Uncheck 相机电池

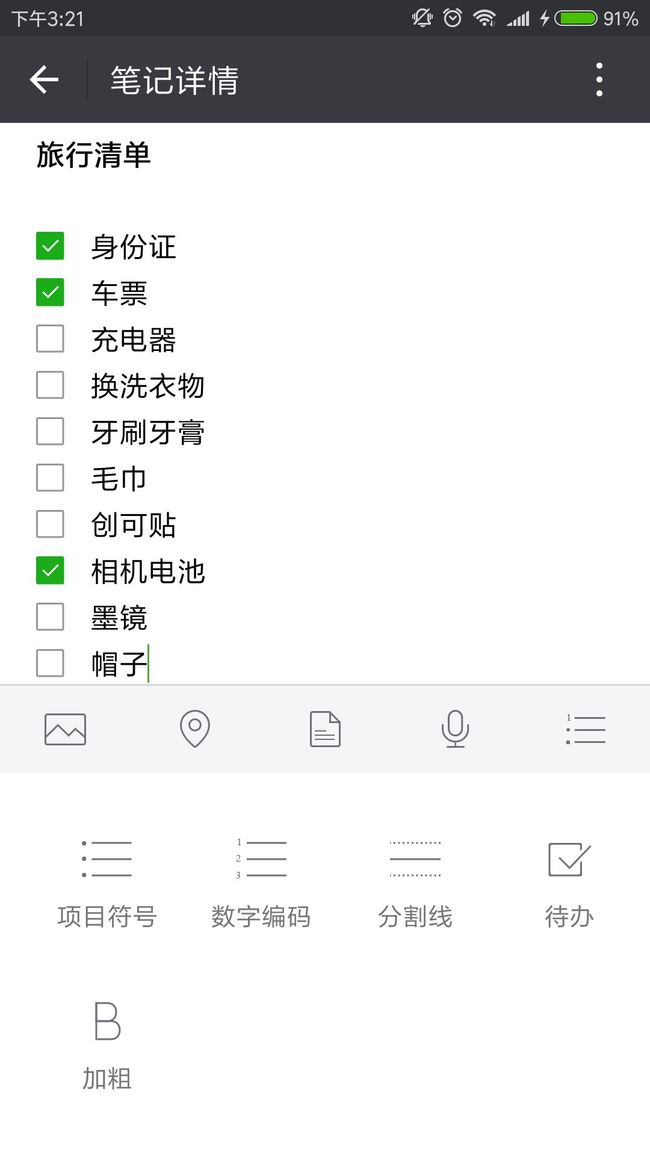pyautogui.click(x=50, y=571)
